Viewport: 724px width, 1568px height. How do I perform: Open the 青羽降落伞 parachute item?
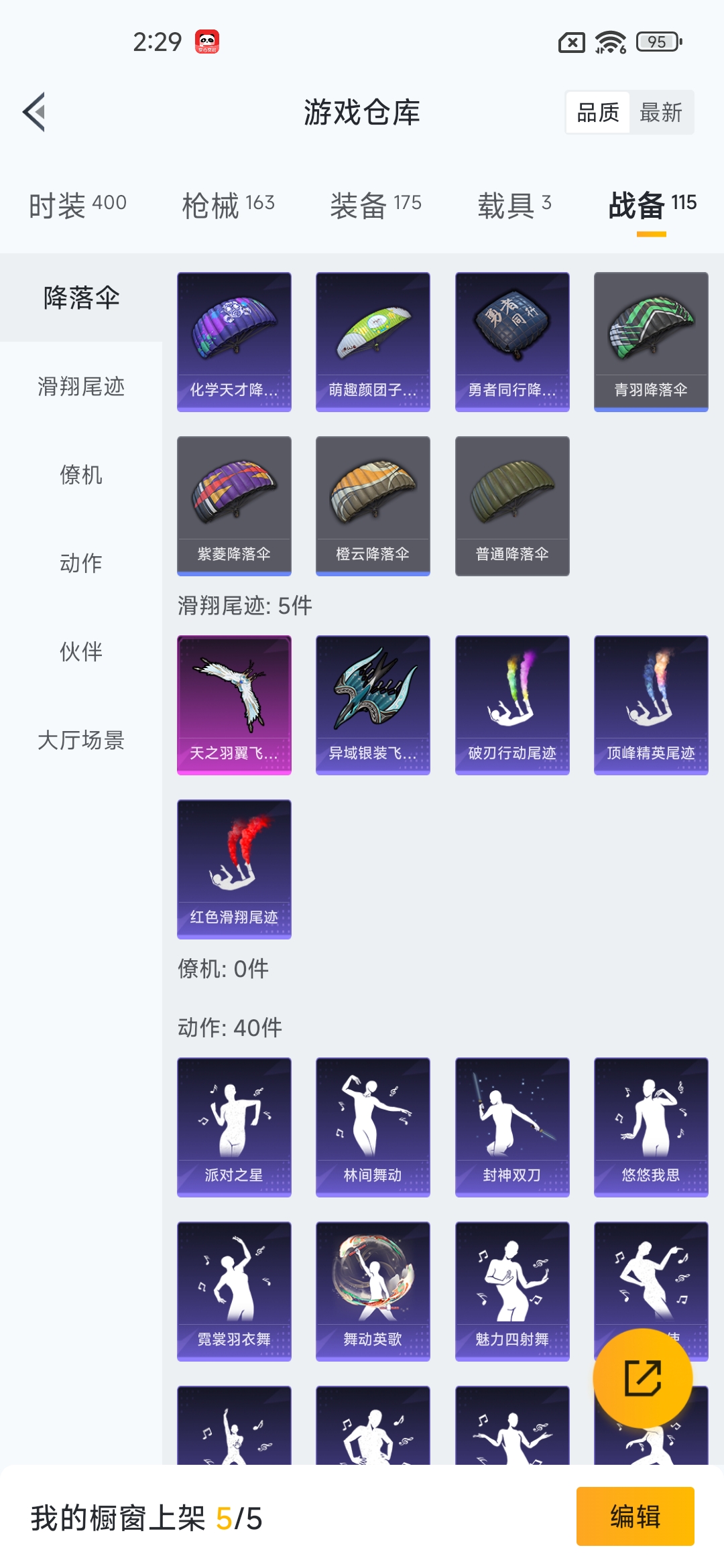click(x=650, y=342)
